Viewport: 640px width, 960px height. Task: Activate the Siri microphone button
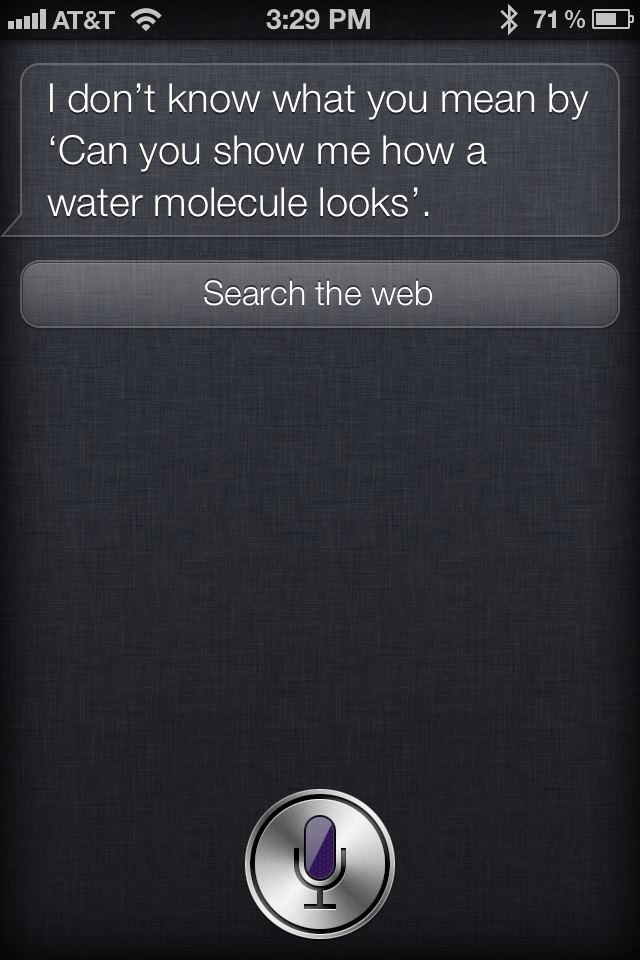tap(320, 862)
